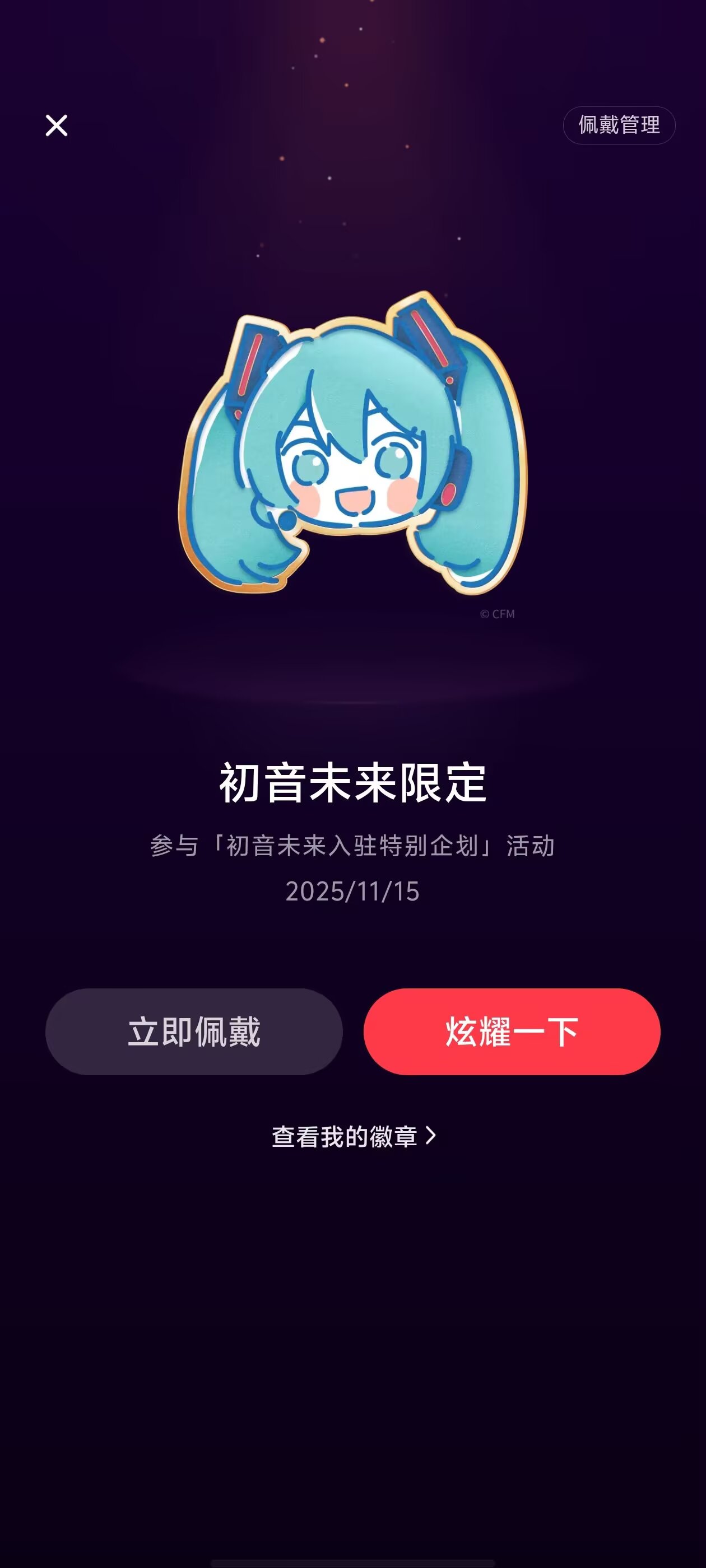Close the badge detail screen
Screen dimensions: 706x1568
coord(57,125)
